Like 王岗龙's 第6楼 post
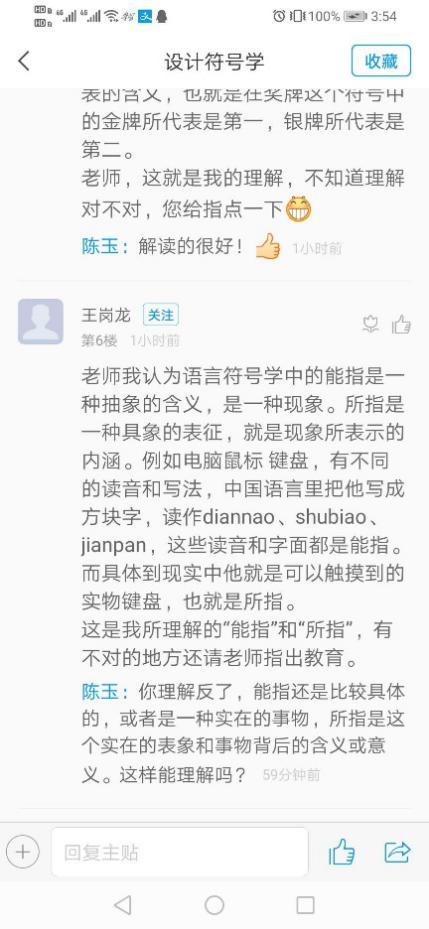Screen dimensions: 429x929 401,323
